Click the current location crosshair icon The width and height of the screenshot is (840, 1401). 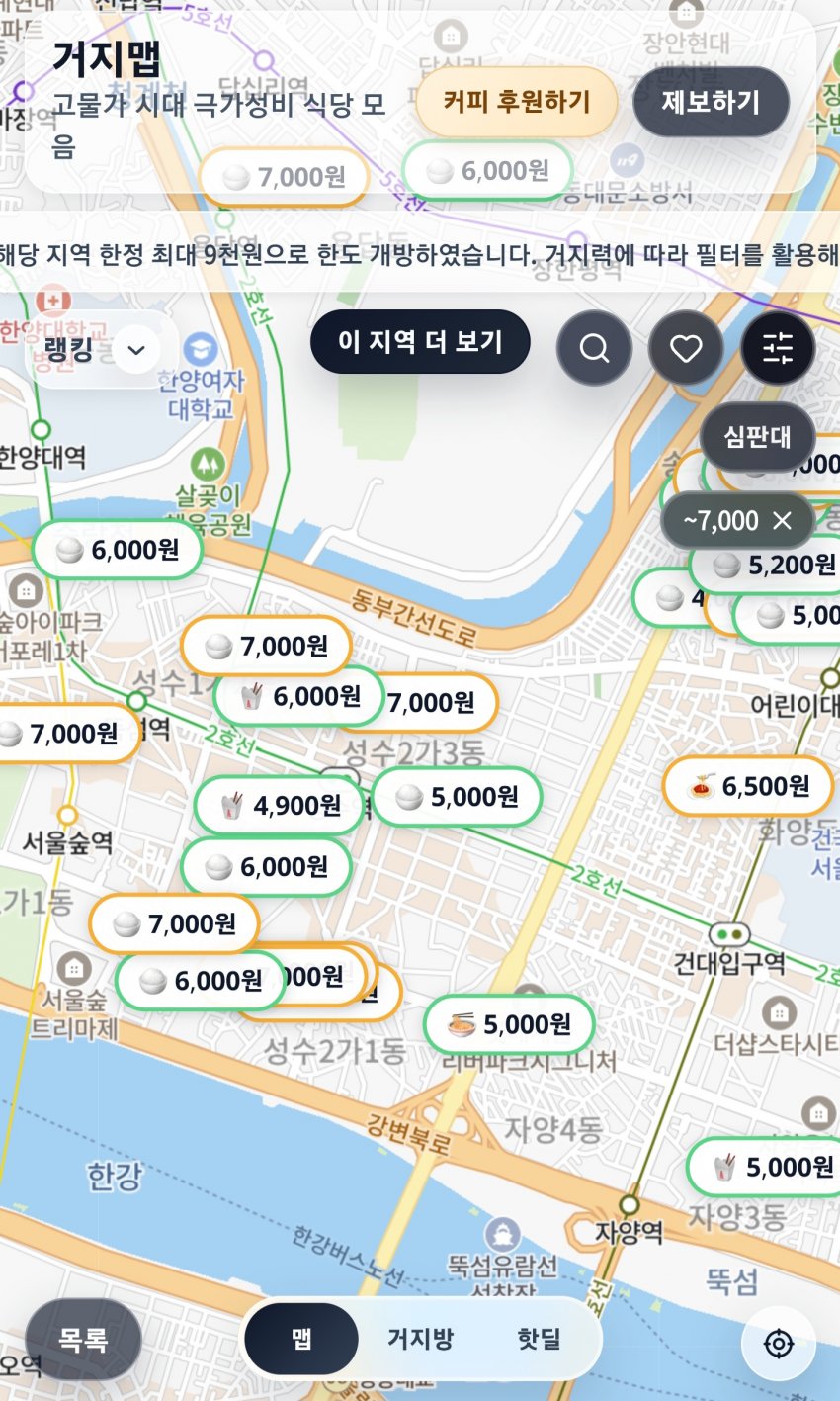point(778,1344)
